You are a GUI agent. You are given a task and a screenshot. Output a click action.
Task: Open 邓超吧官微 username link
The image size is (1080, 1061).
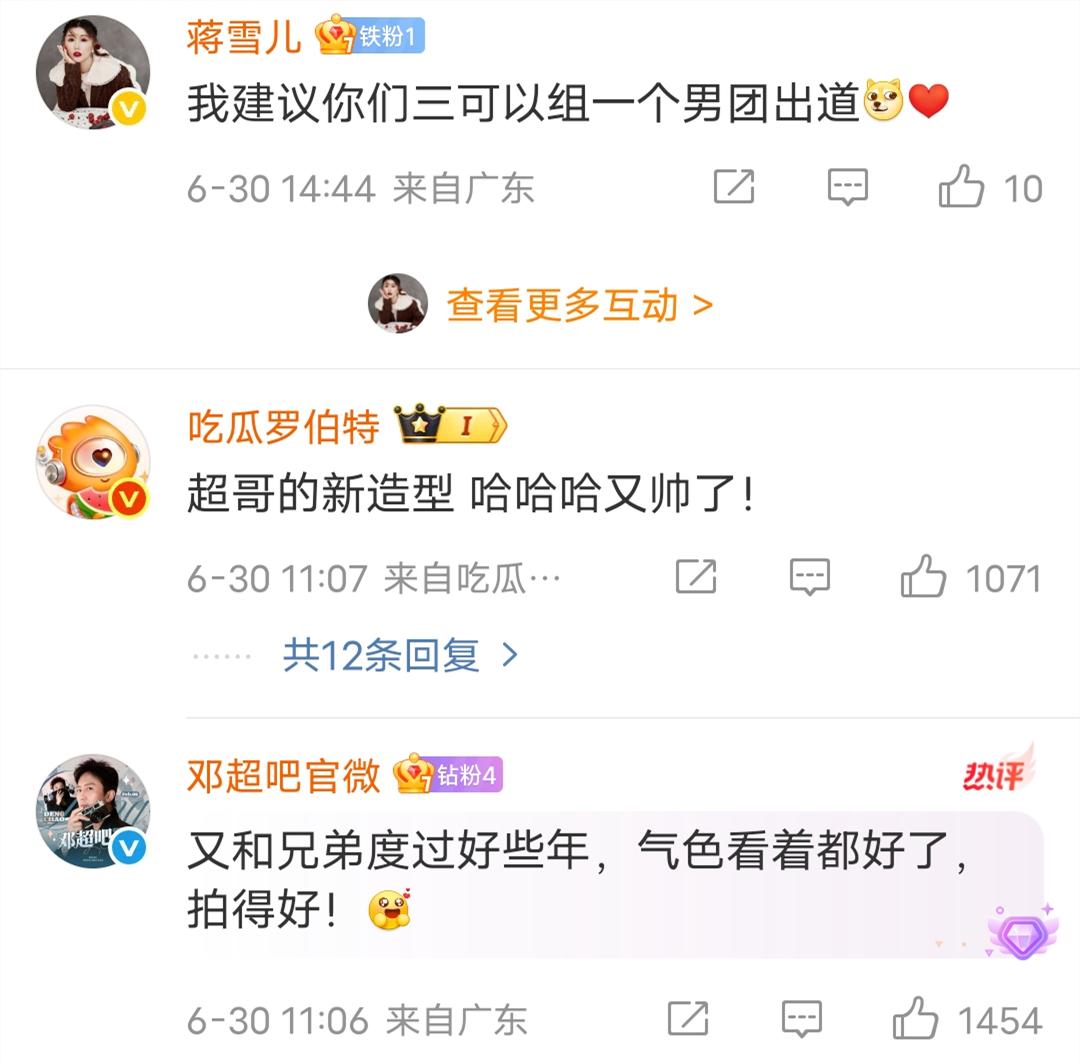[284, 775]
